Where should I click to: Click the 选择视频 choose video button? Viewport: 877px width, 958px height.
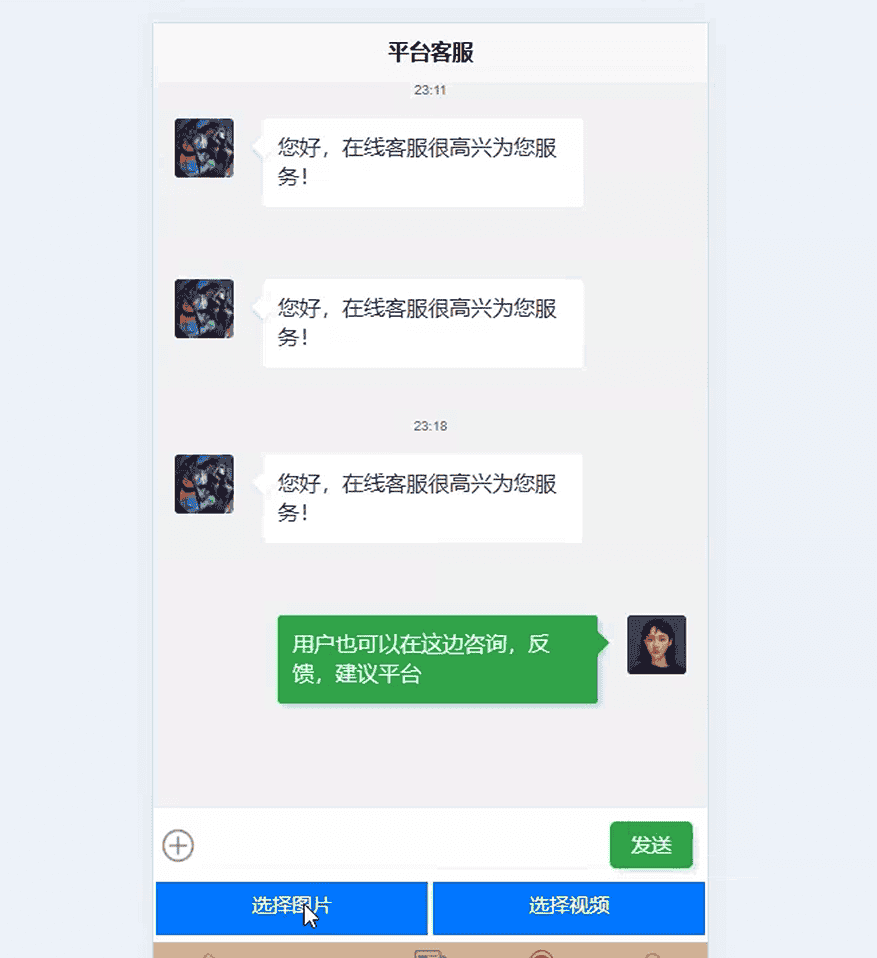tap(568, 908)
